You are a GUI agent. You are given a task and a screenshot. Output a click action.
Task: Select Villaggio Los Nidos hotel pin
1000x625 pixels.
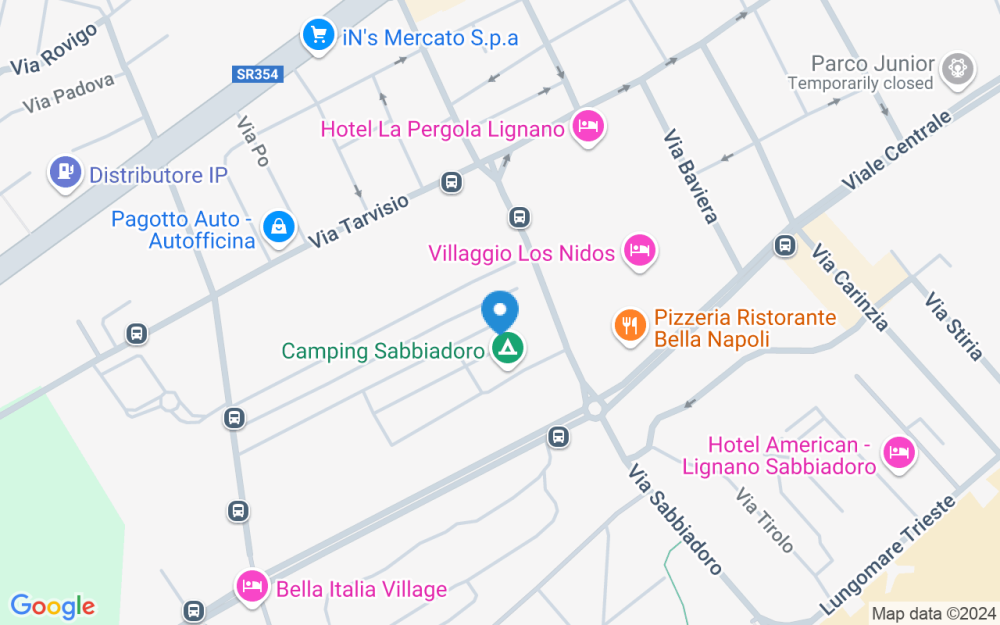click(x=639, y=252)
